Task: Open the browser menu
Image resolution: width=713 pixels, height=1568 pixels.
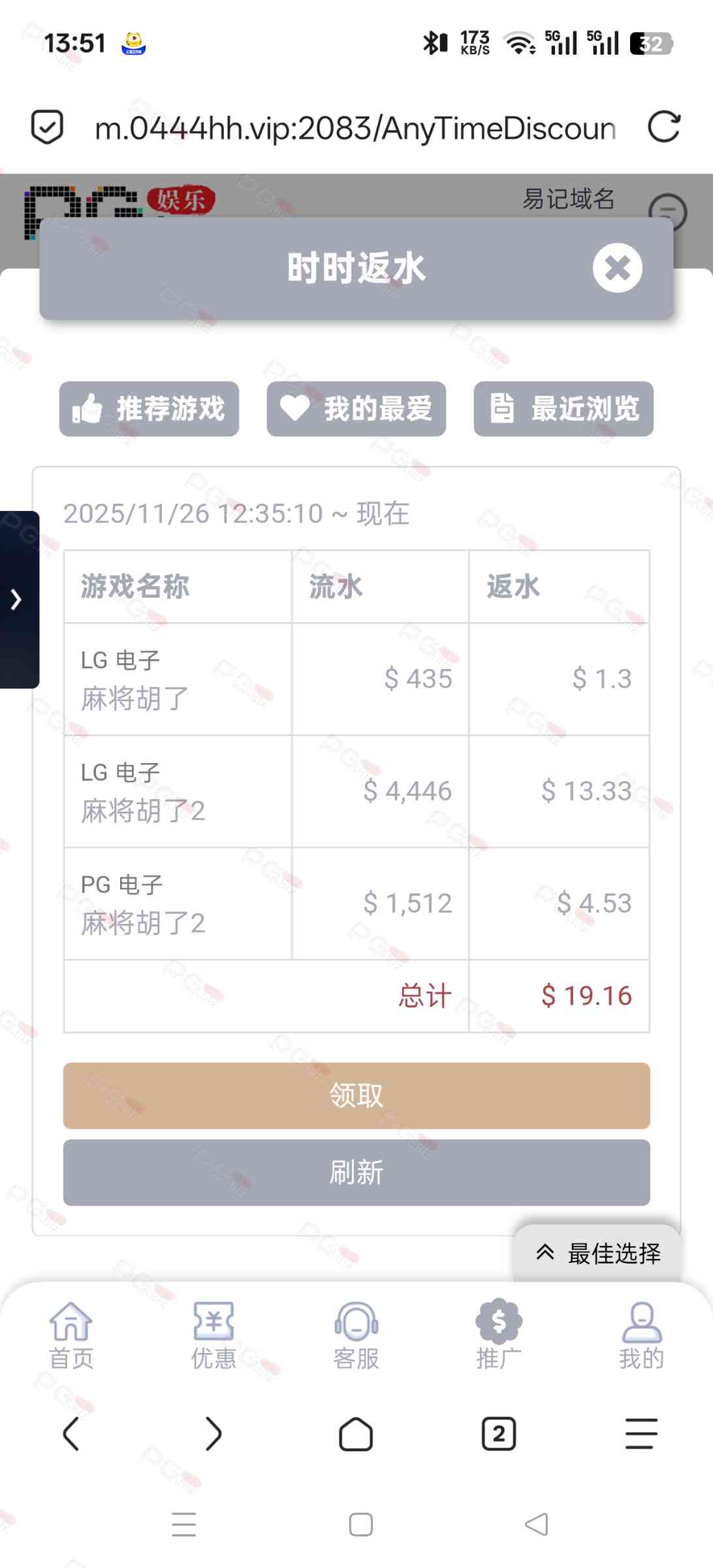Action: 641,1434
